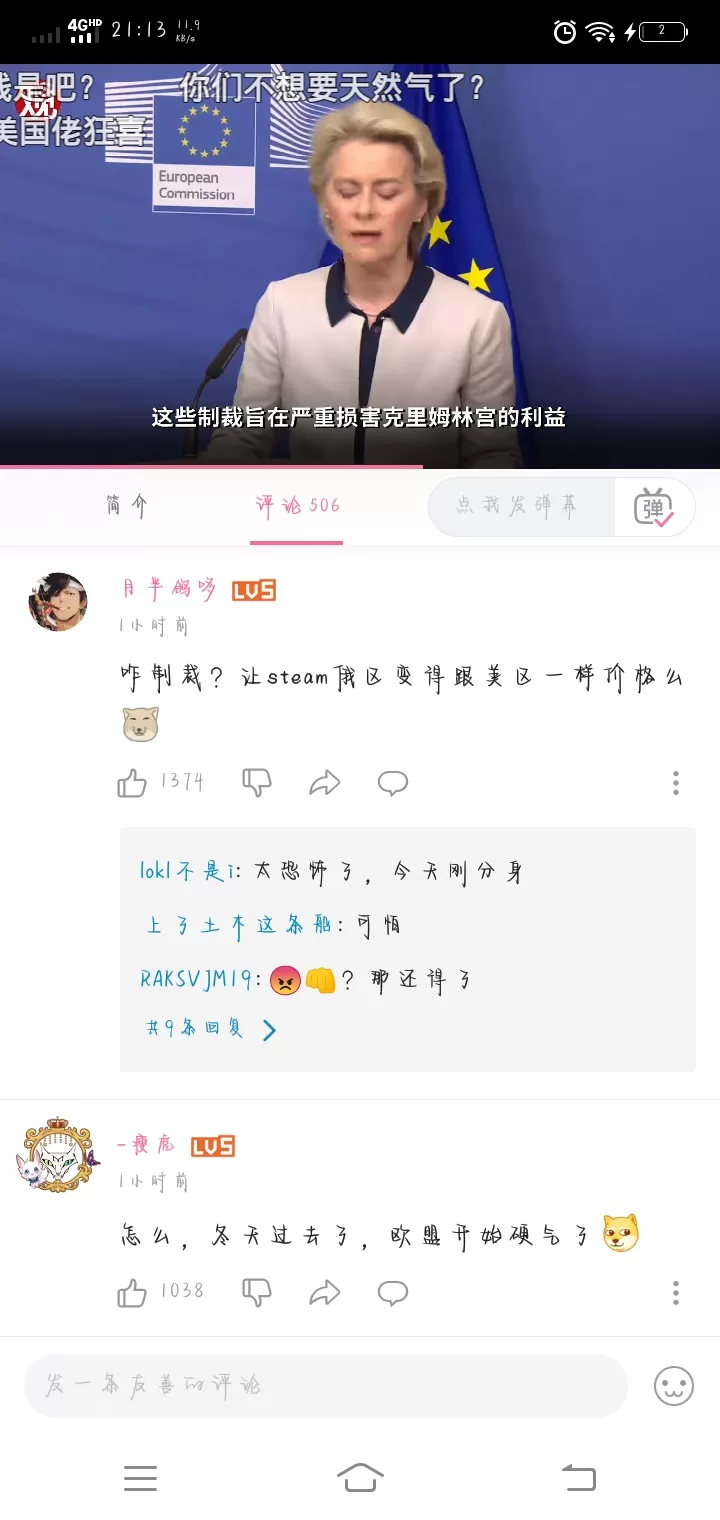The height and width of the screenshot is (1520, 720).
Task: Like the comment with 1038 likes
Action: point(132,1293)
